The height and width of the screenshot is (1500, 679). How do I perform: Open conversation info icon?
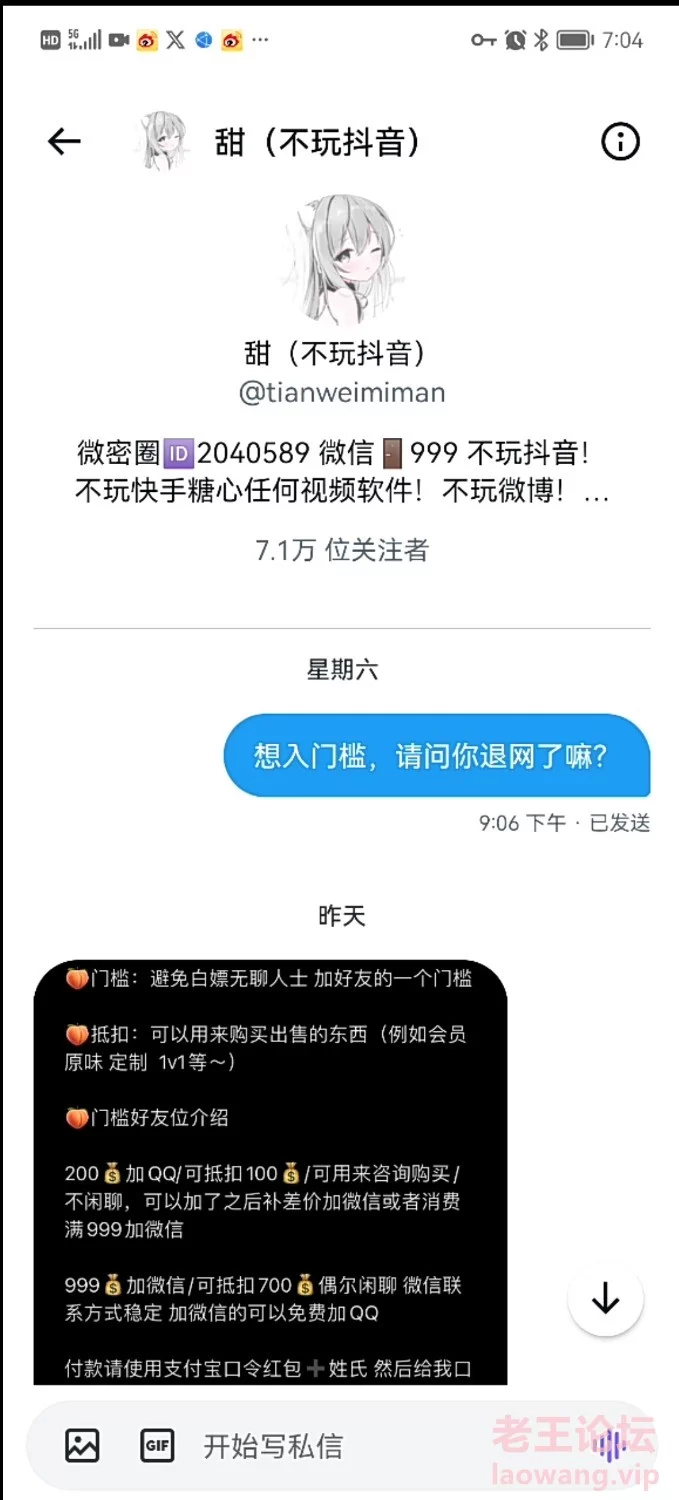620,142
